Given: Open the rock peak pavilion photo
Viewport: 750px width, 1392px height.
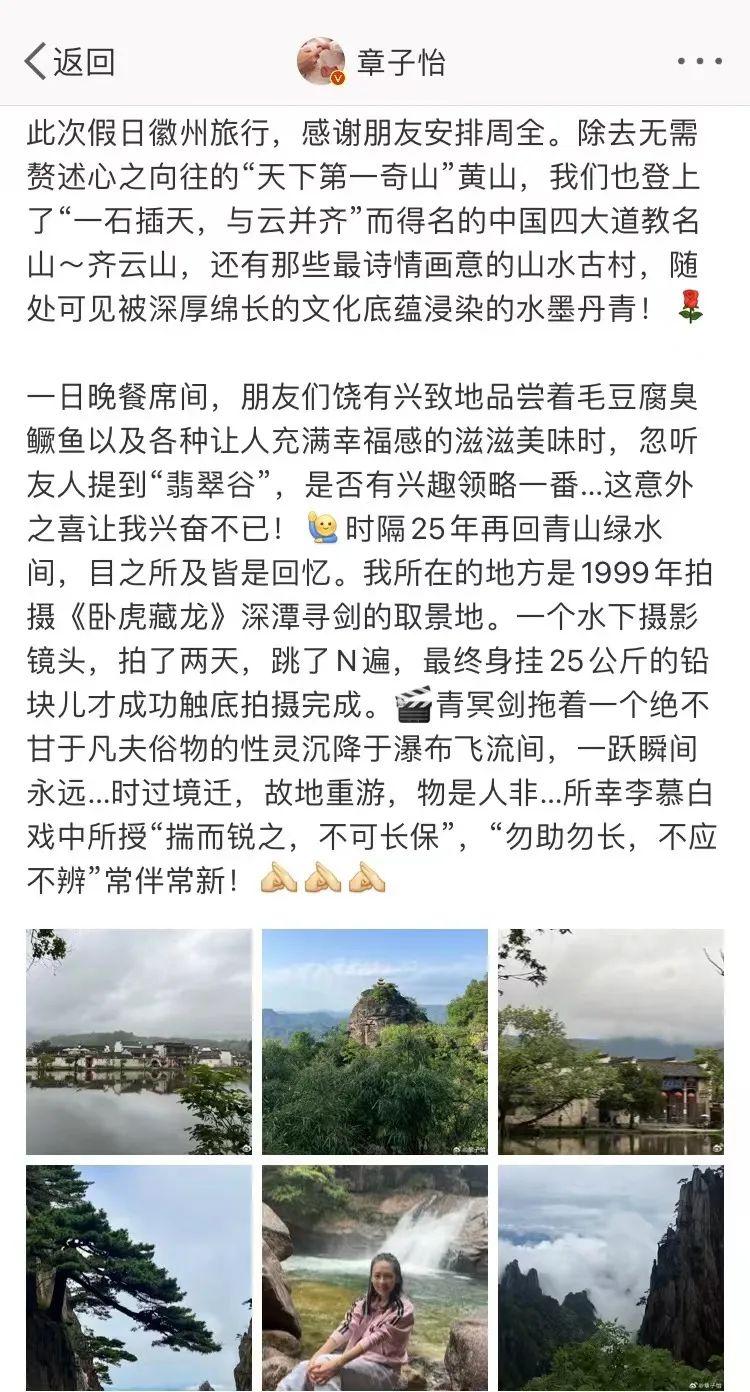Looking at the screenshot, I should [x=375, y=1041].
